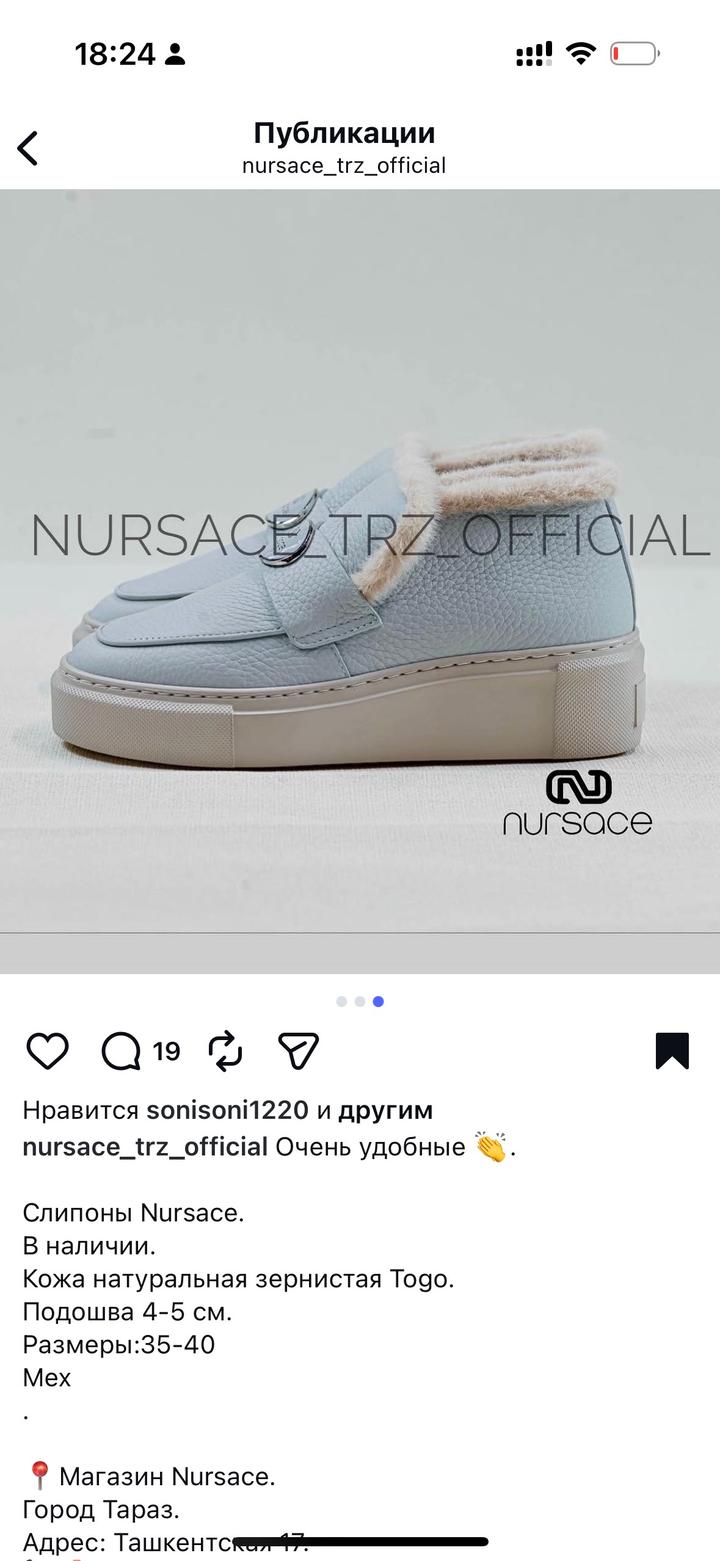Open sonisoni1220's profile from the likes line
Screen dimensions: 720x1561
227,1110
